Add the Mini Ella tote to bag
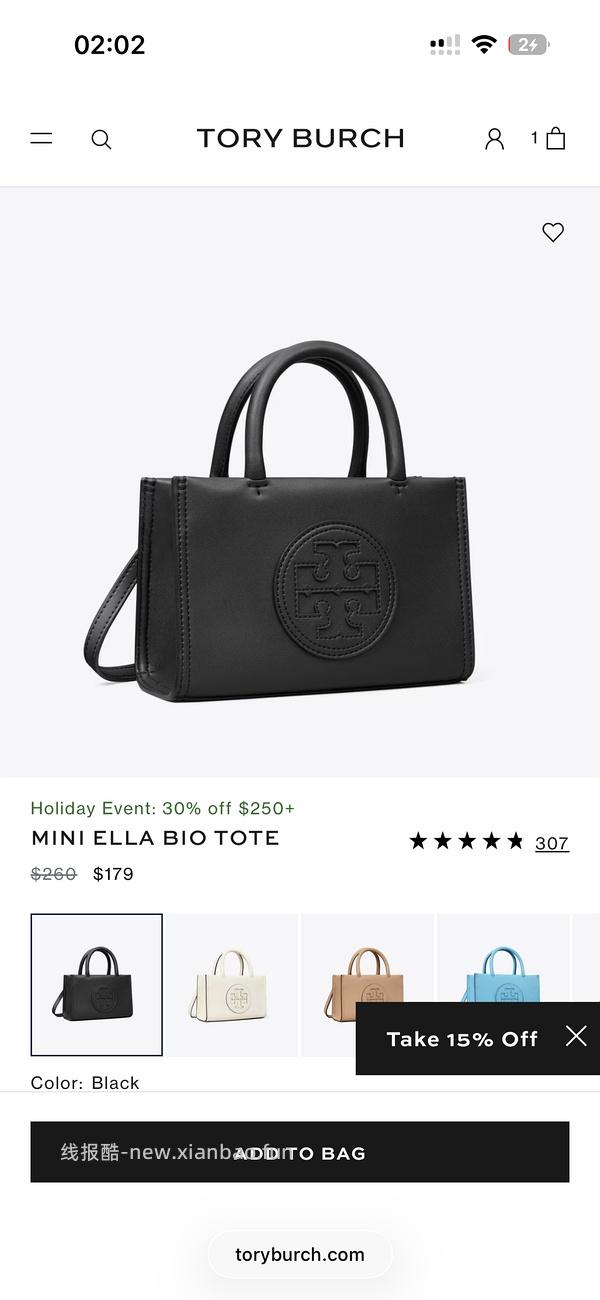 pos(300,1152)
